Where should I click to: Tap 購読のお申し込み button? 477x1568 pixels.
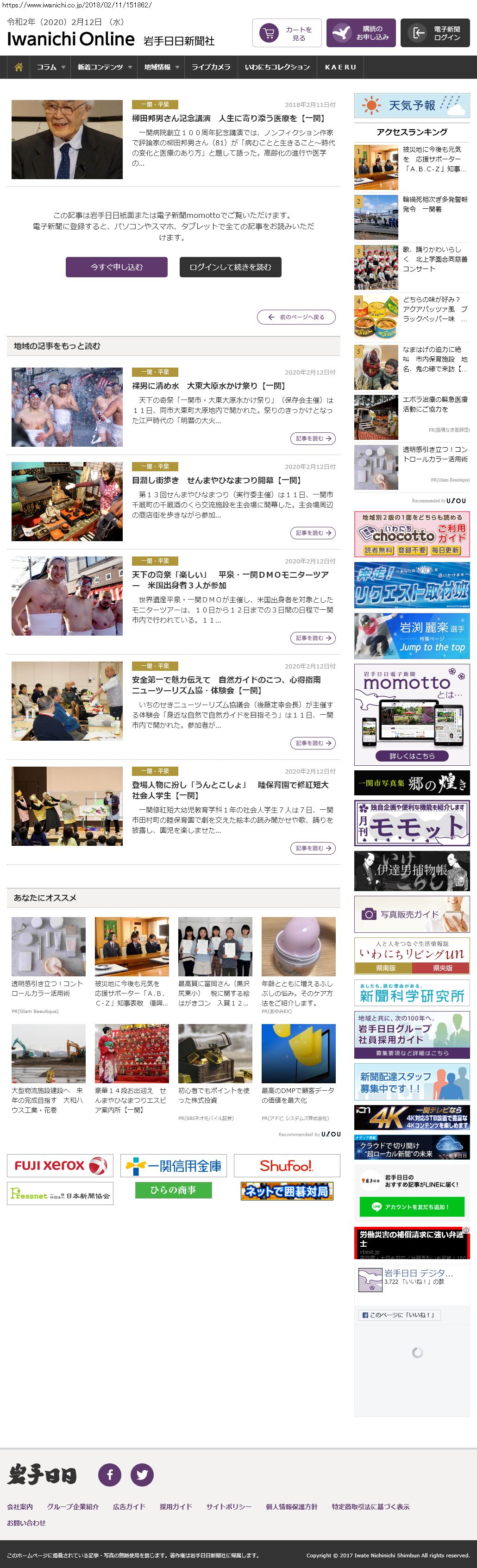361,33
